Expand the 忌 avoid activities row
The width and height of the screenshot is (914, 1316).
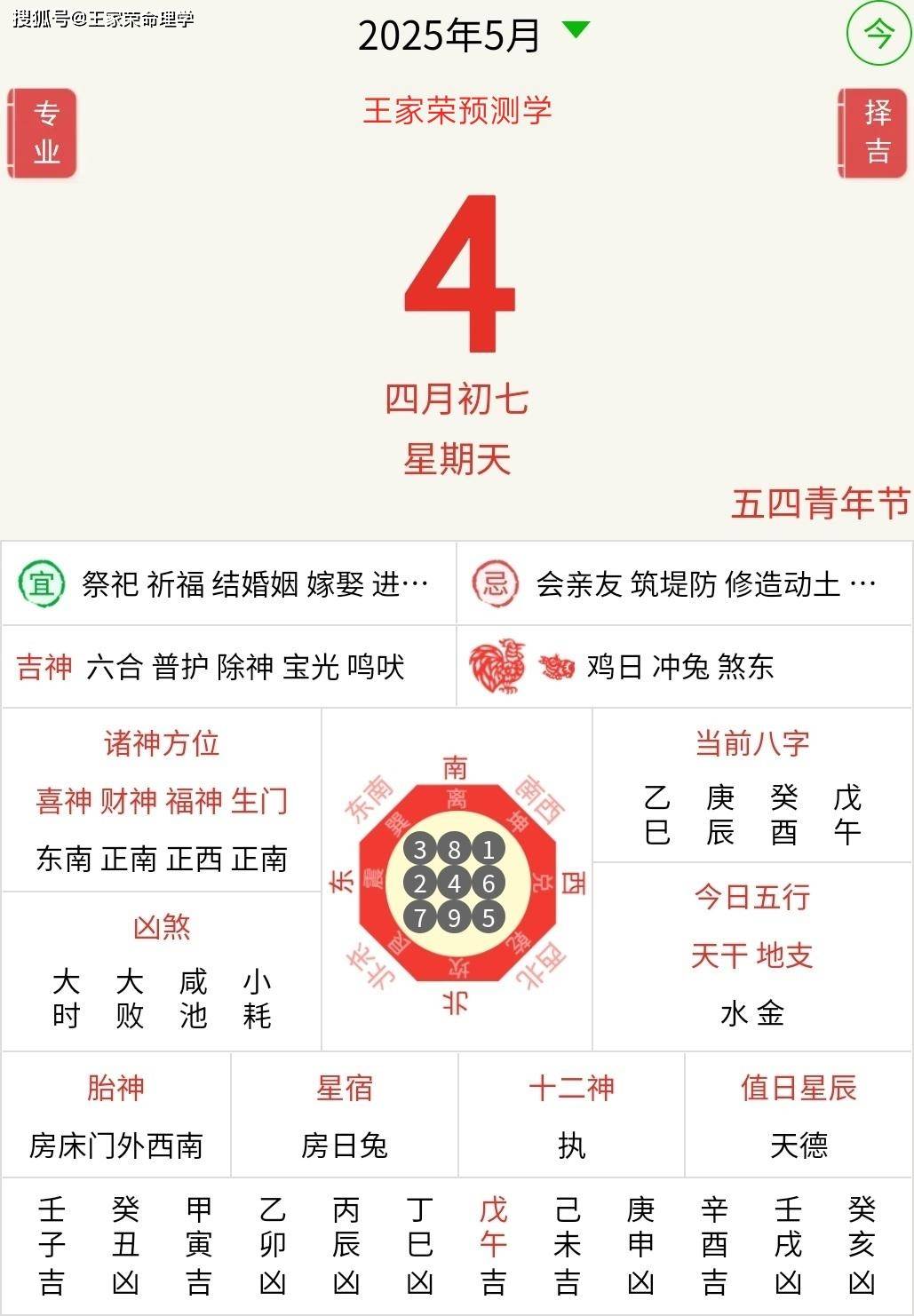point(684,583)
